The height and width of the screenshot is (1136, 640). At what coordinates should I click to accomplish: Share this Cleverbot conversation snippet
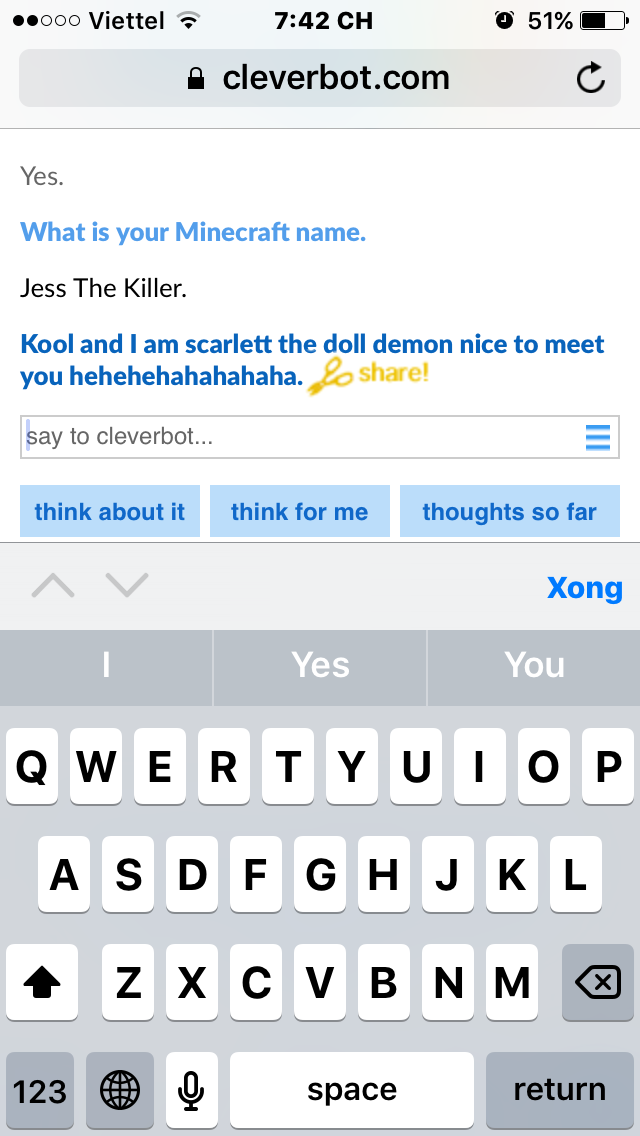pos(368,376)
